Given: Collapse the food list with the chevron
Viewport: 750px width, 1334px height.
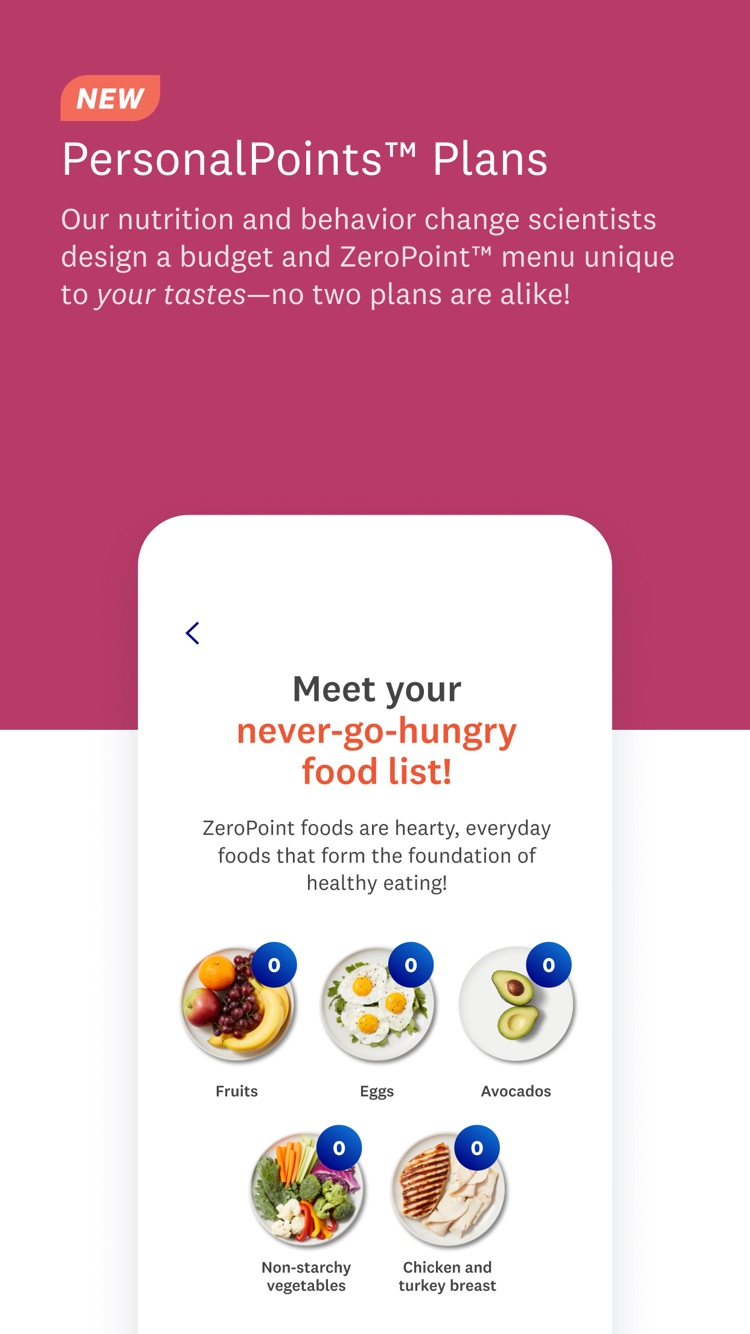Looking at the screenshot, I should pyautogui.click(x=192, y=632).
